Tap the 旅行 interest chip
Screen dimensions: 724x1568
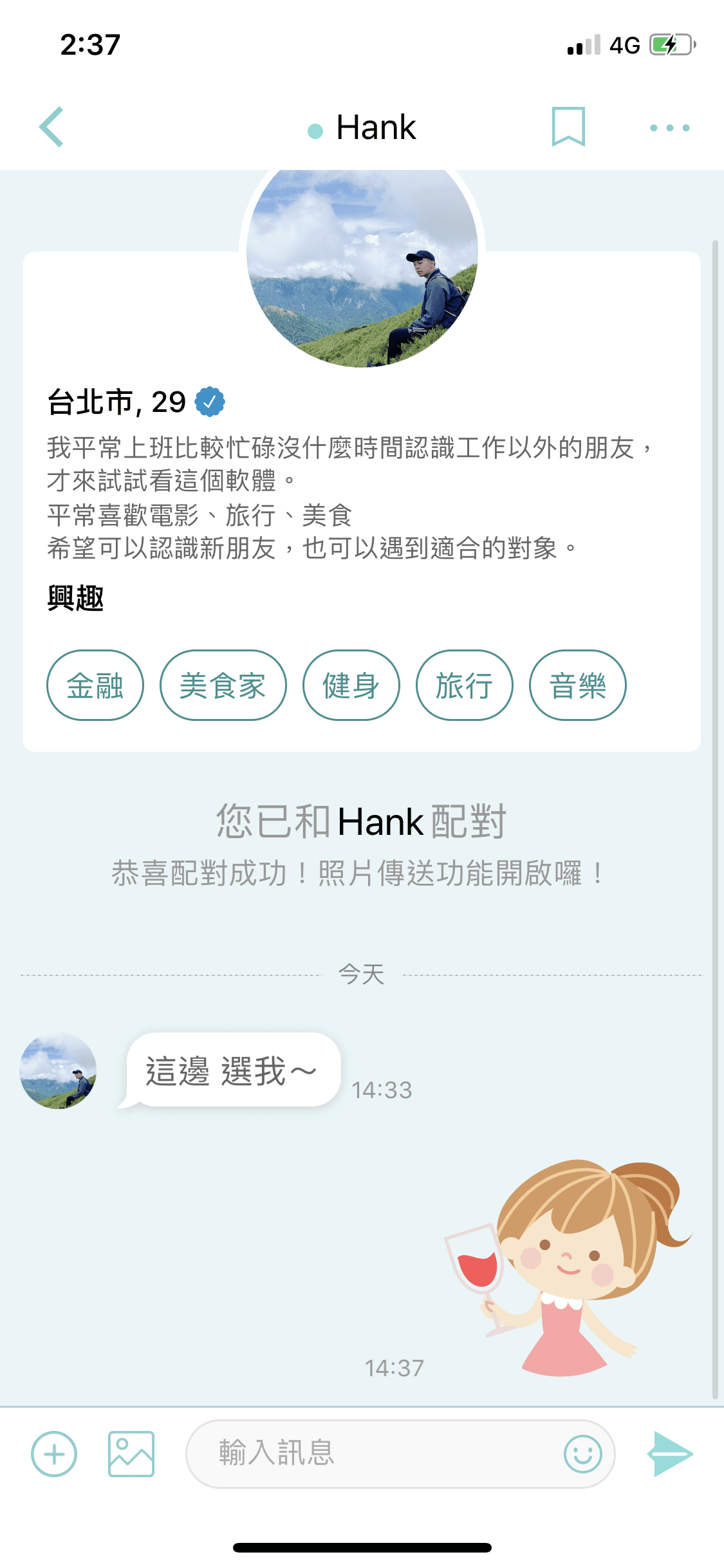(x=465, y=685)
